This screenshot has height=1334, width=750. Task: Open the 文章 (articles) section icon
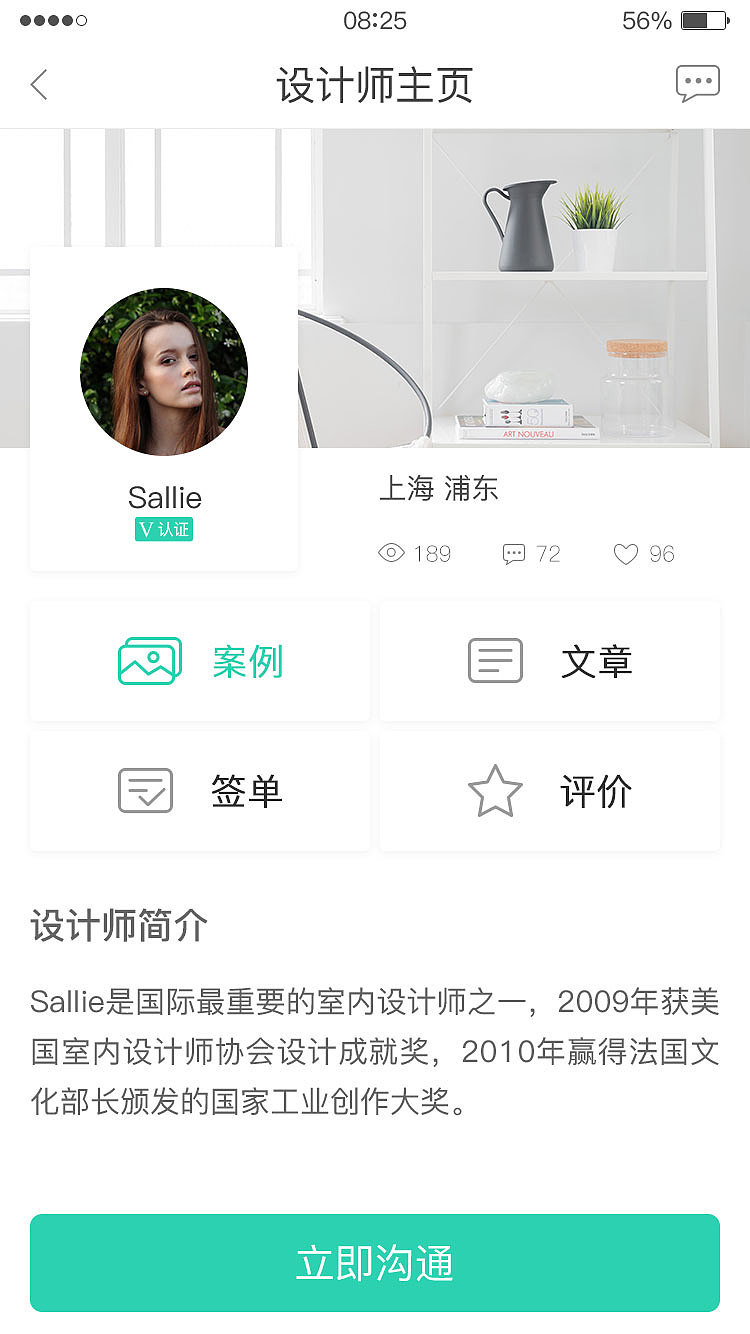click(x=494, y=660)
